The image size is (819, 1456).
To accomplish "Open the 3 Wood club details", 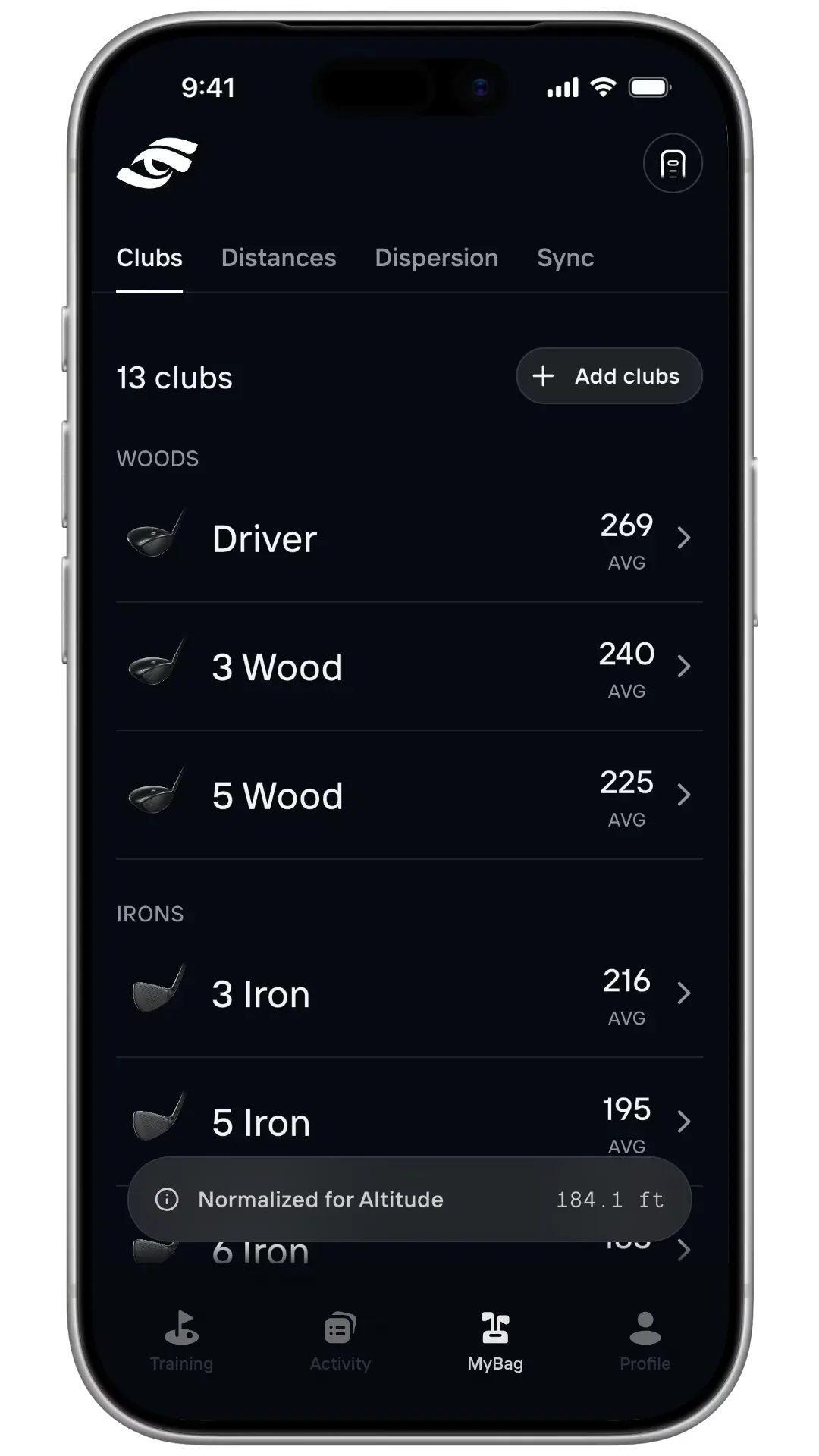I will click(409, 667).
